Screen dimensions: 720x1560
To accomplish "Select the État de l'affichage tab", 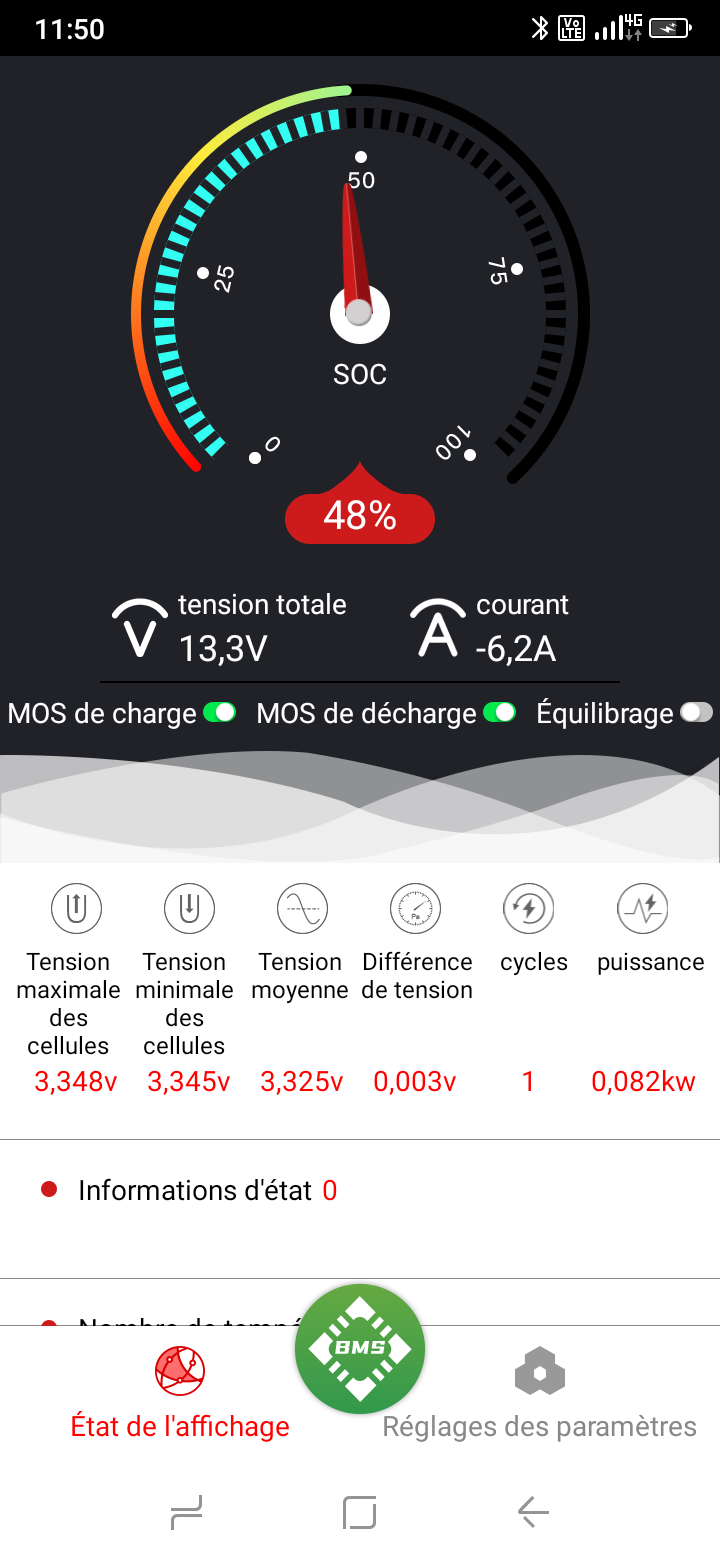I will [x=180, y=1395].
